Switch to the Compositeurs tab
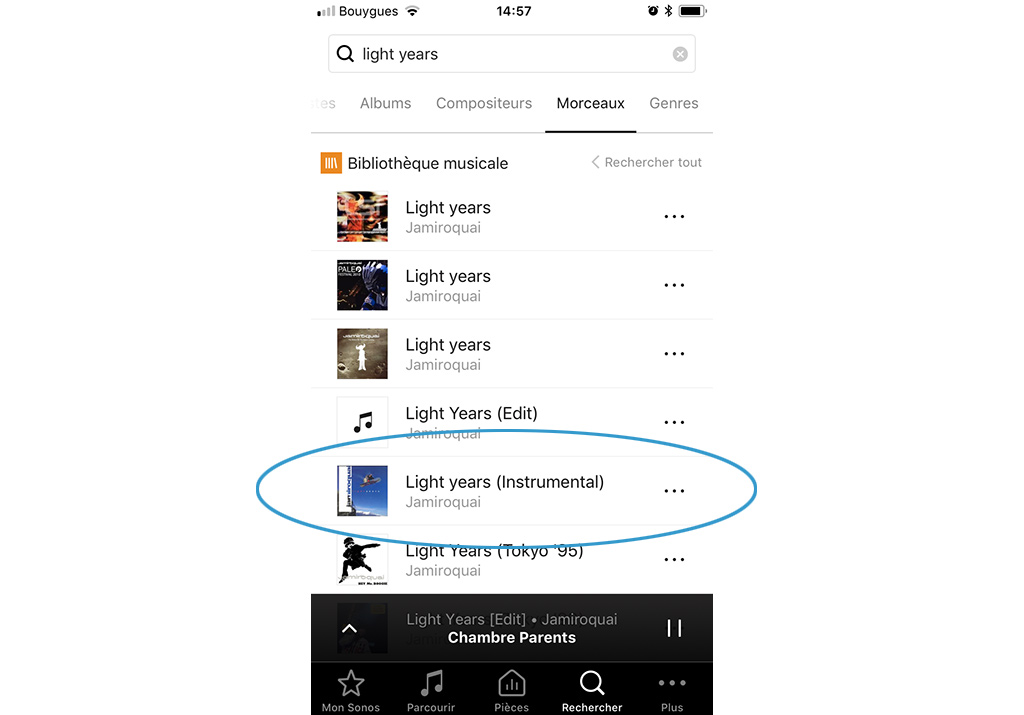The height and width of the screenshot is (715, 1024). point(484,103)
